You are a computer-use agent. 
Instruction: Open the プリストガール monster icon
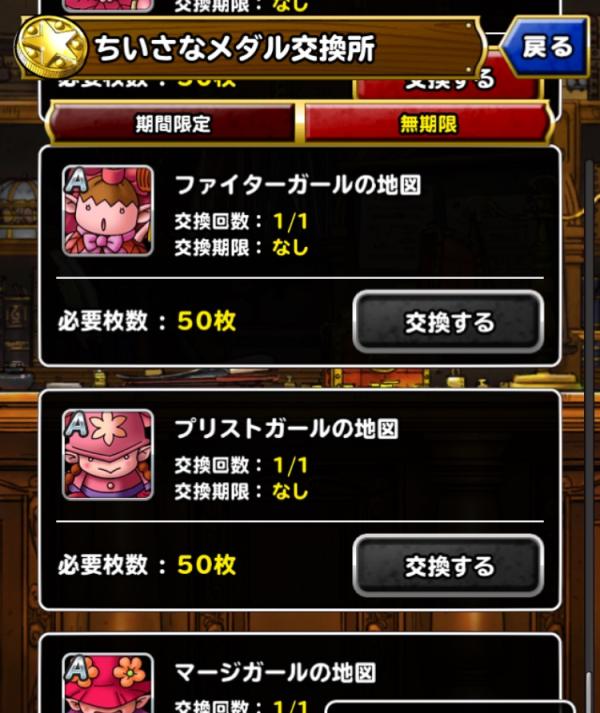pyautogui.click(x=108, y=454)
